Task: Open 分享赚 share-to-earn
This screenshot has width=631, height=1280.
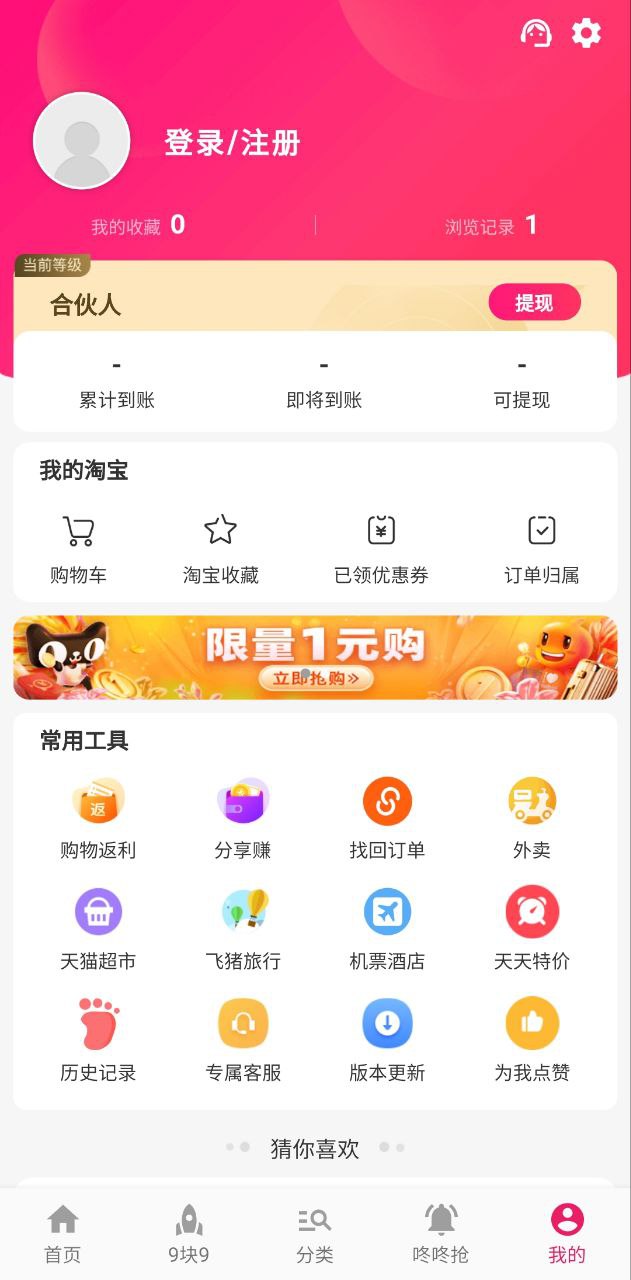Action: pyautogui.click(x=243, y=818)
